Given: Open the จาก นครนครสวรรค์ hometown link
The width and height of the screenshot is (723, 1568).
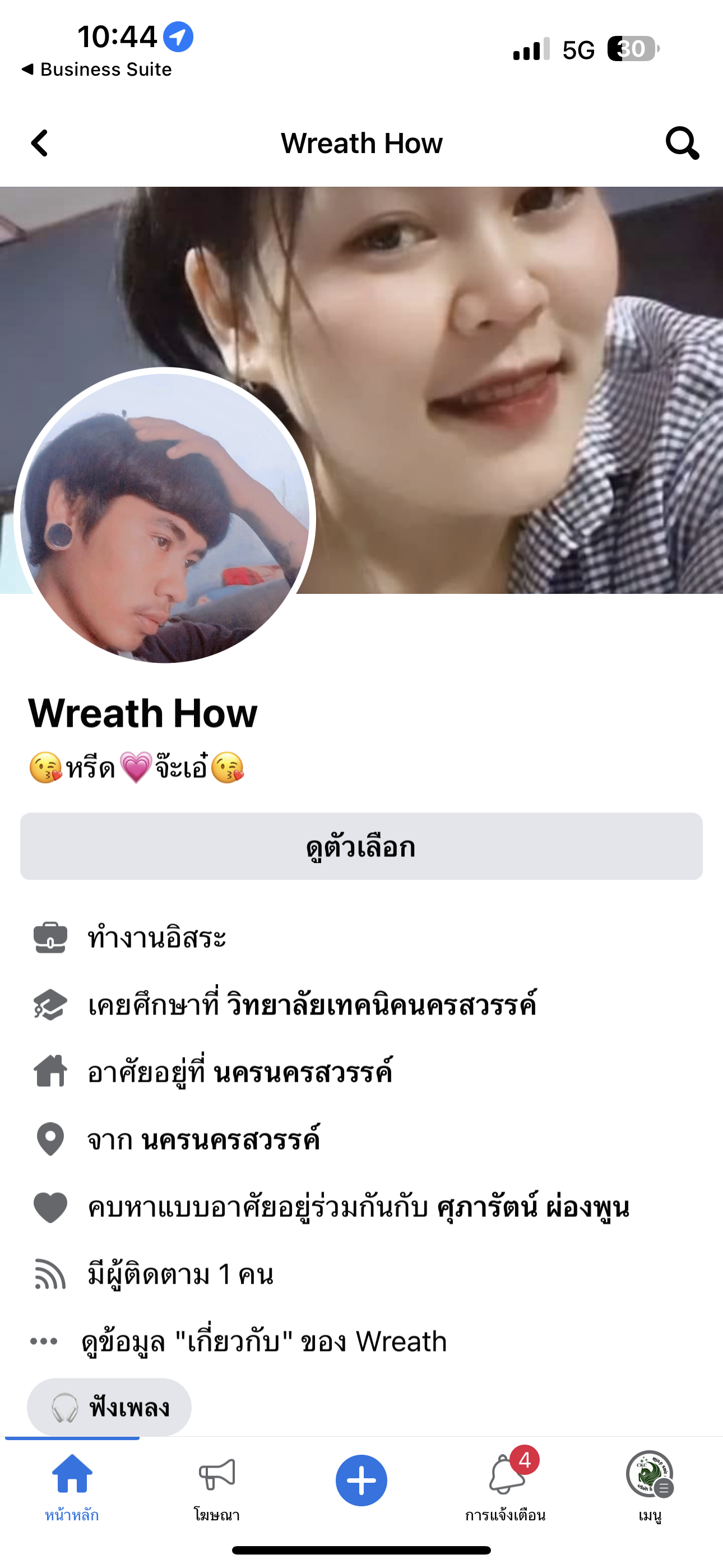Looking at the screenshot, I should pos(231,1140).
